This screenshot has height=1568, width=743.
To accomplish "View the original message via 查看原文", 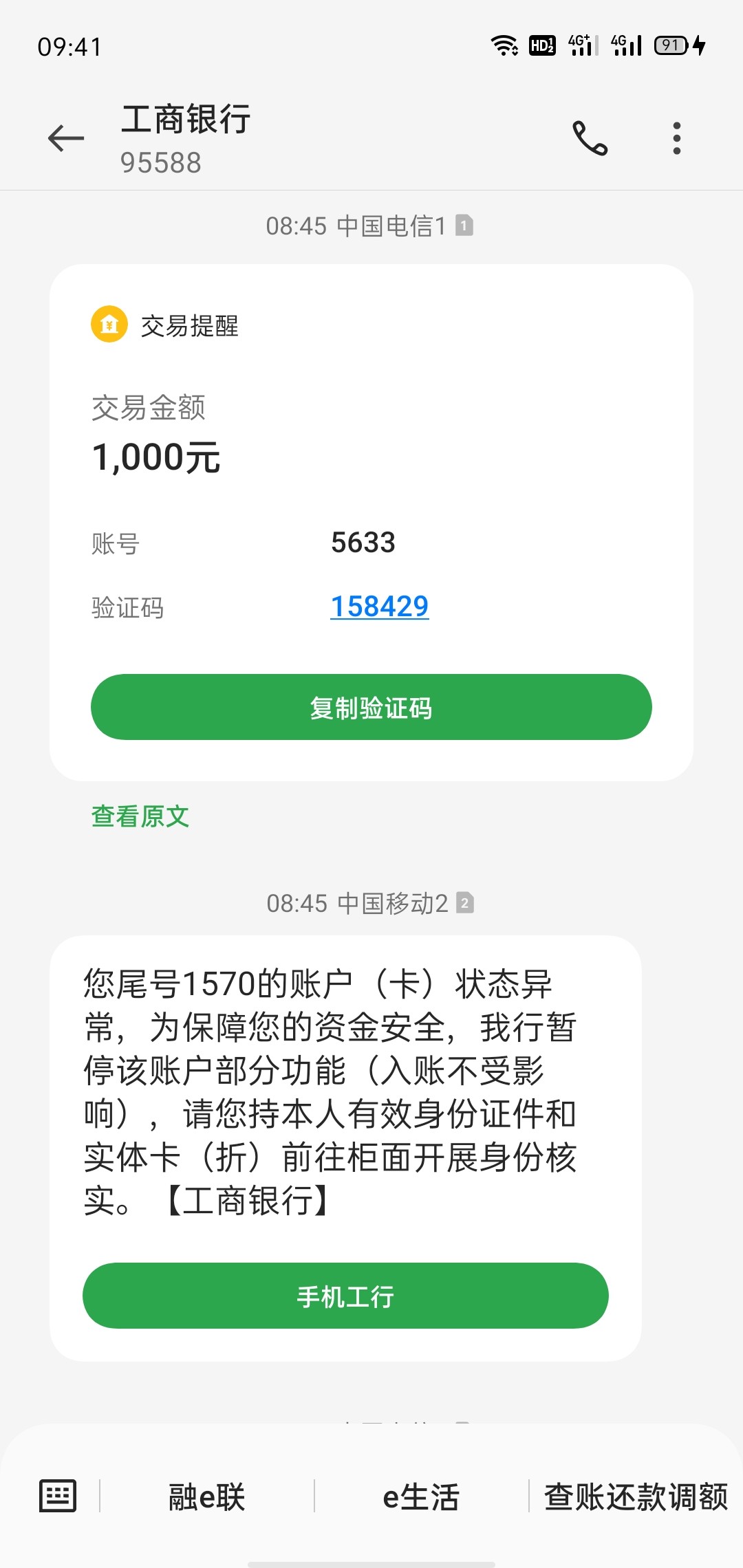I will [x=140, y=816].
